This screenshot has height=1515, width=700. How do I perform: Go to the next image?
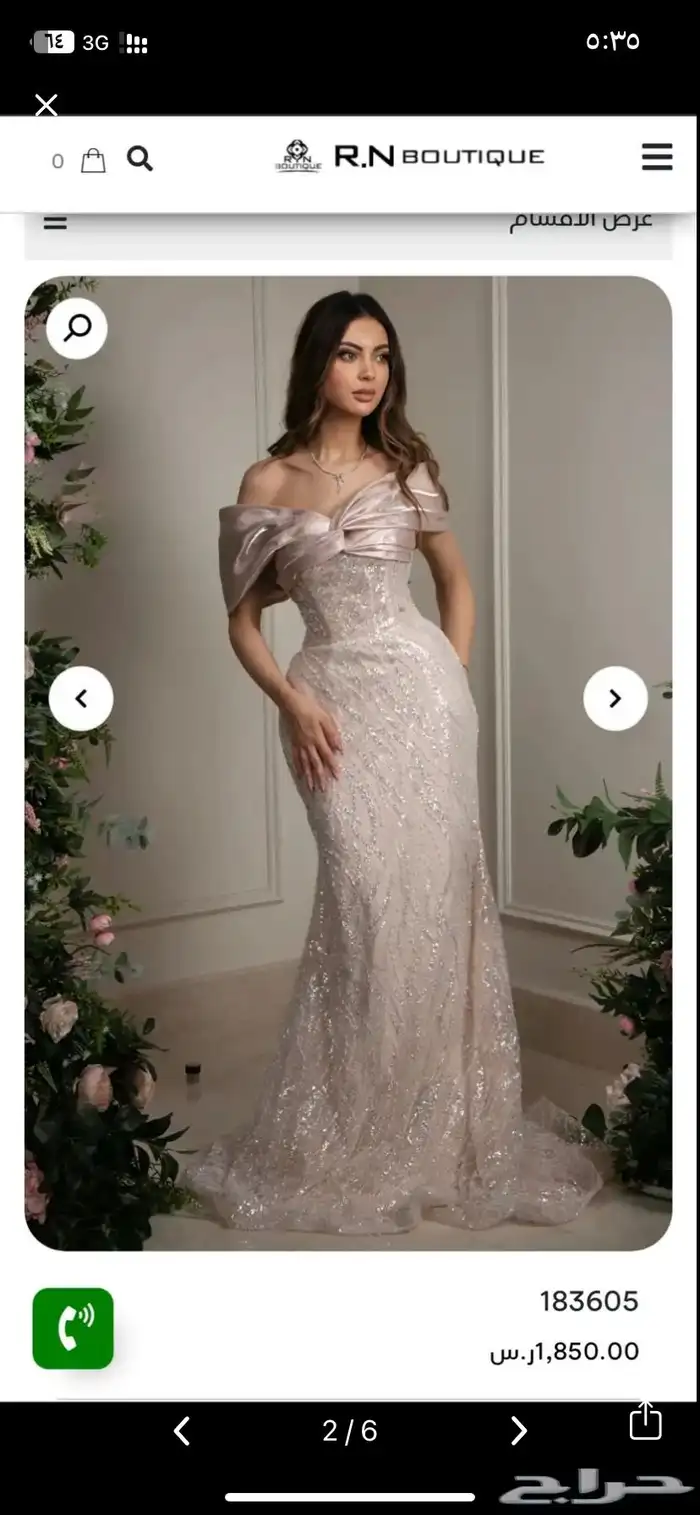518,1431
